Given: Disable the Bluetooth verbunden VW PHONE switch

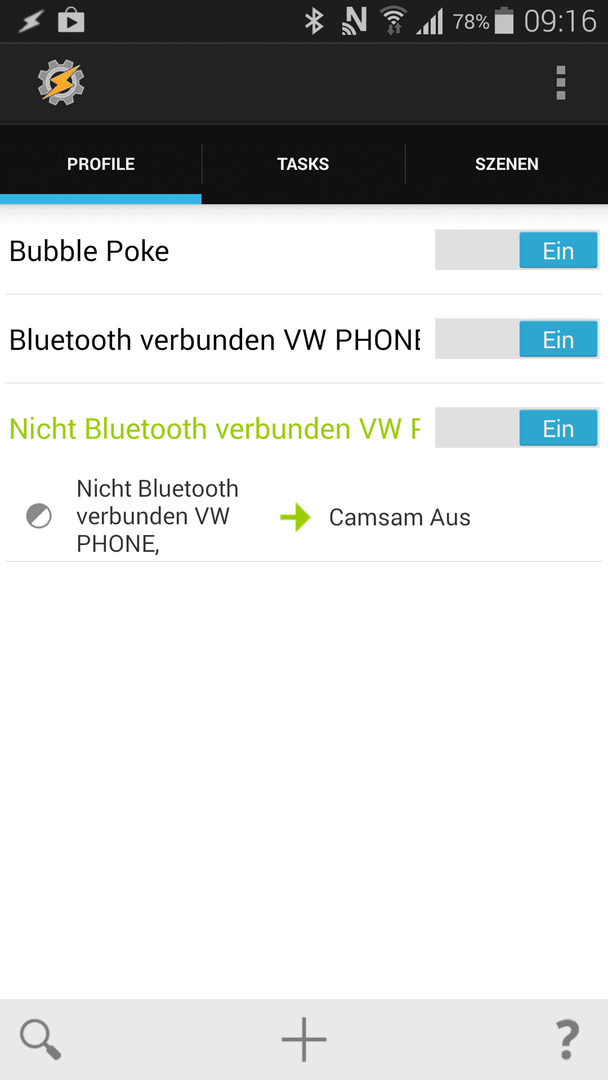Looking at the screenshot, I should coord(516,339).
